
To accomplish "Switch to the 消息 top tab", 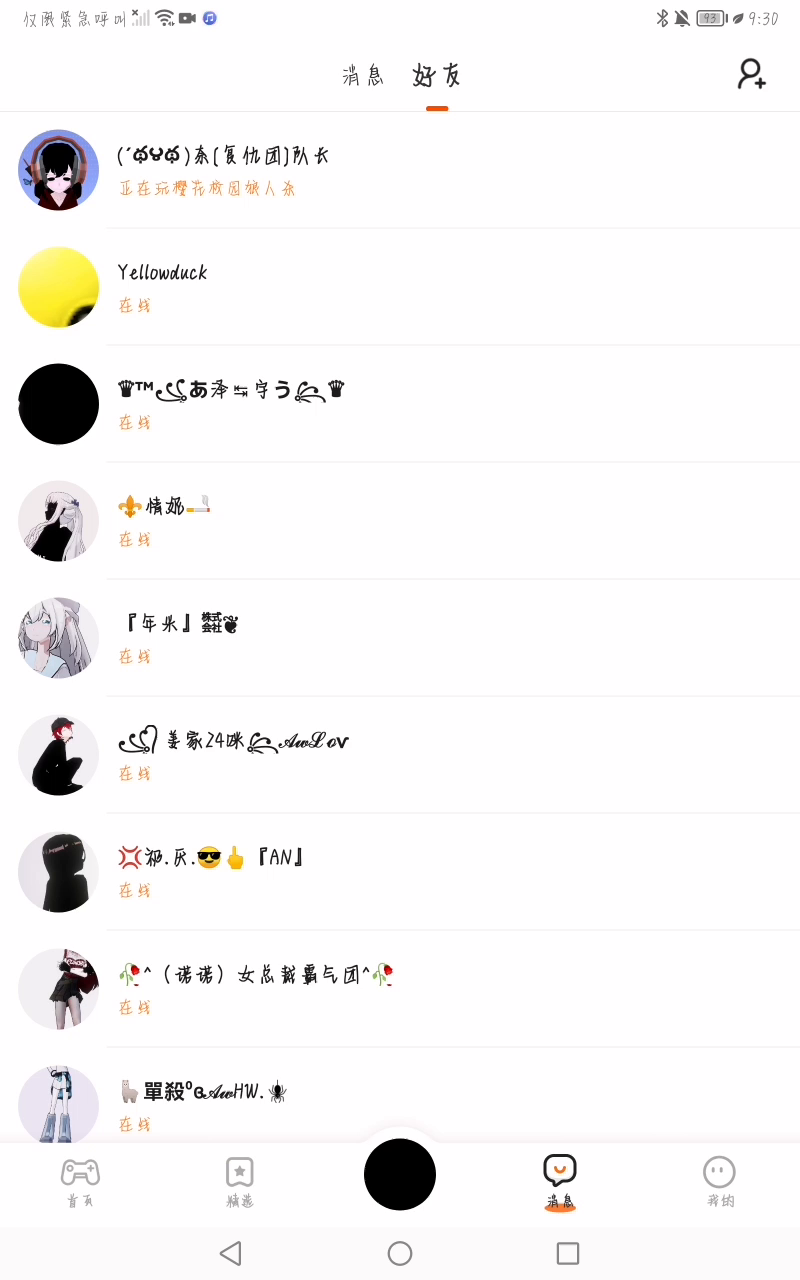I will [363, 76].
